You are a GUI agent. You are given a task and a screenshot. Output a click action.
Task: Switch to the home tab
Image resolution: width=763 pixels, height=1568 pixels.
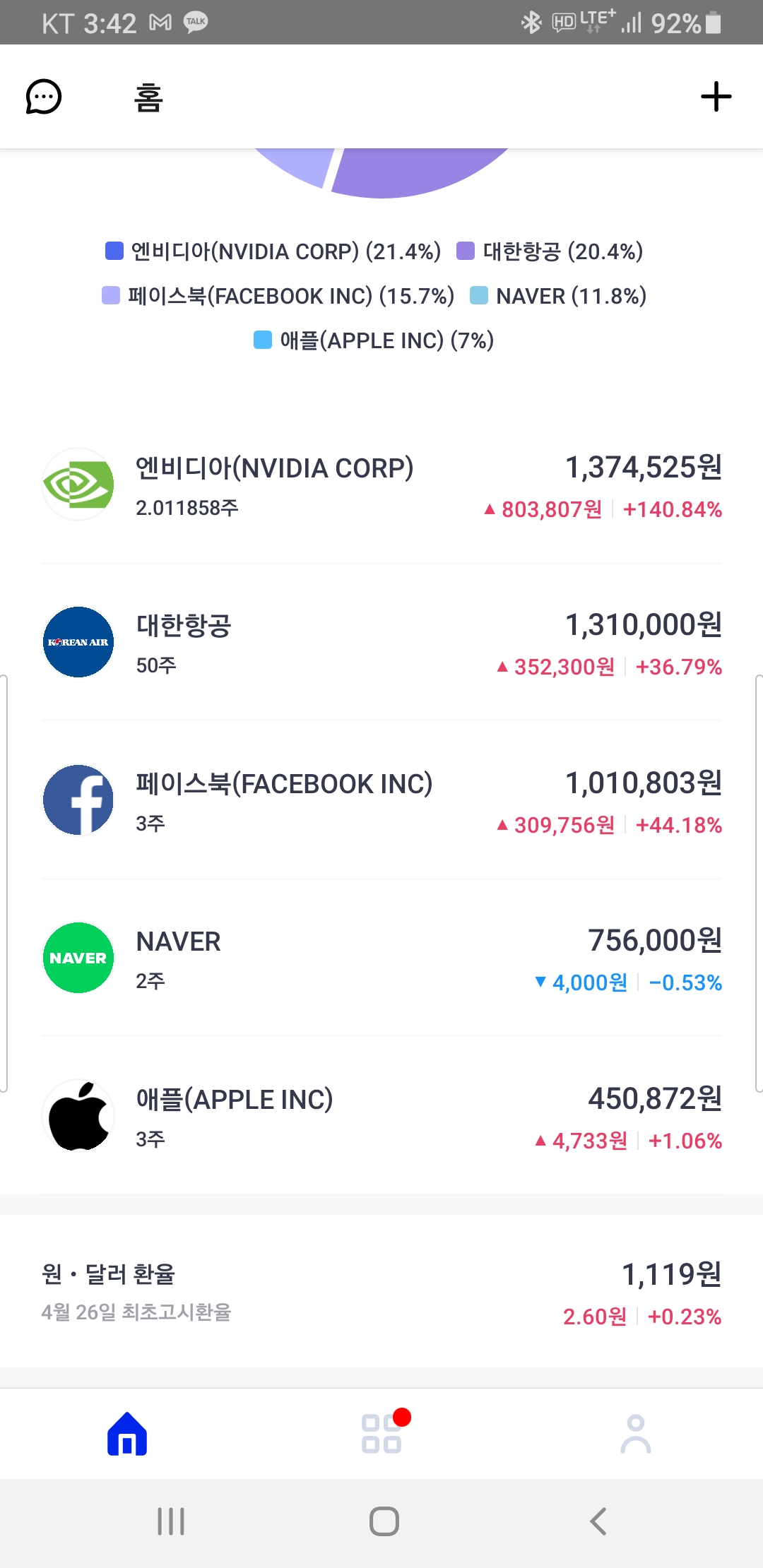tap(127, 1434)
